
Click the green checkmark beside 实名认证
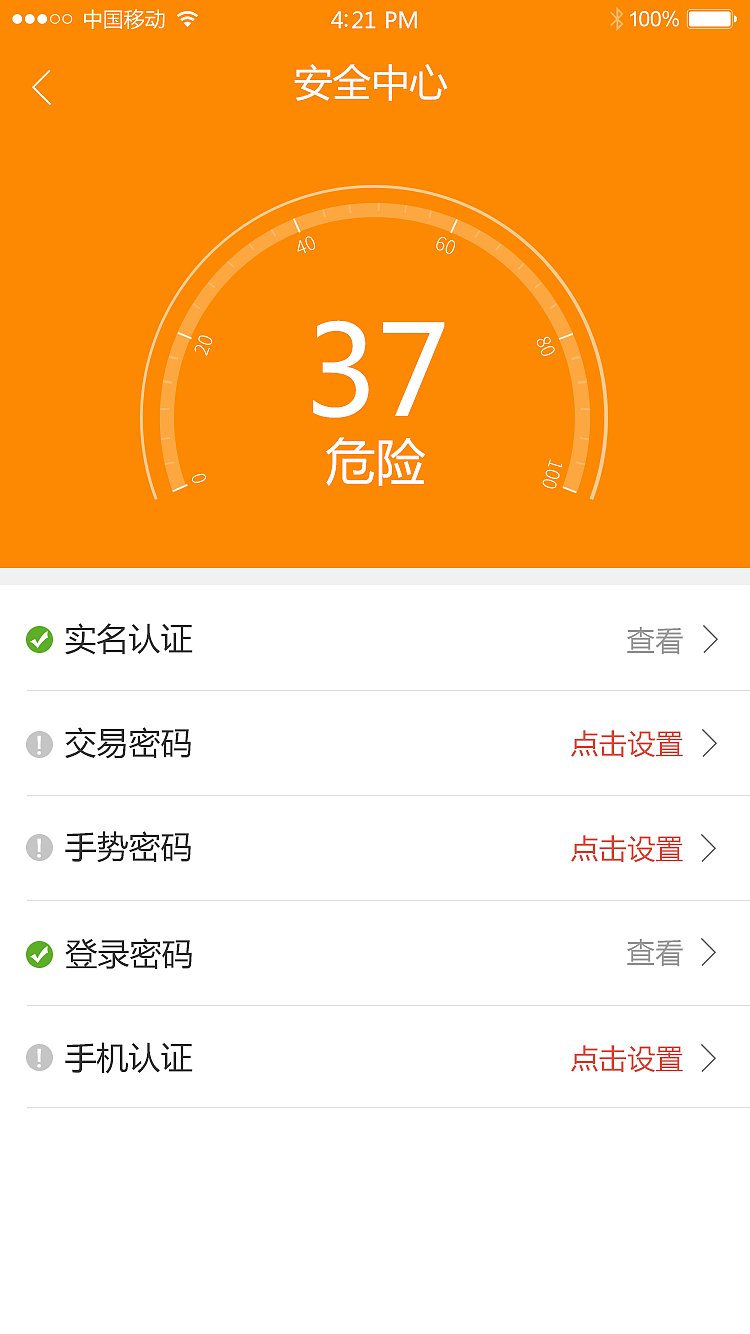(x=39, y=640)
